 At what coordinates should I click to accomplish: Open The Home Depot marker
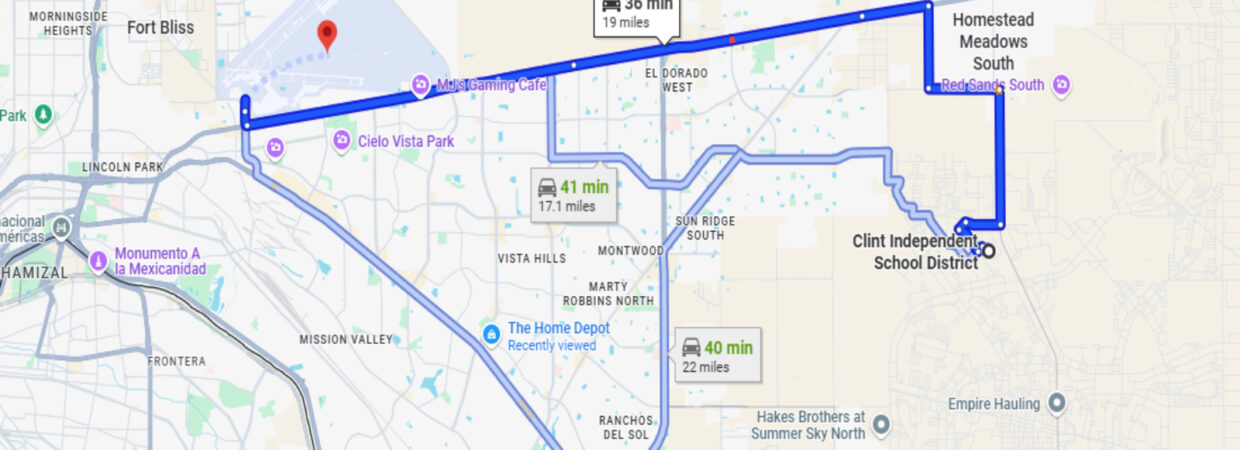tap(491, 334)
